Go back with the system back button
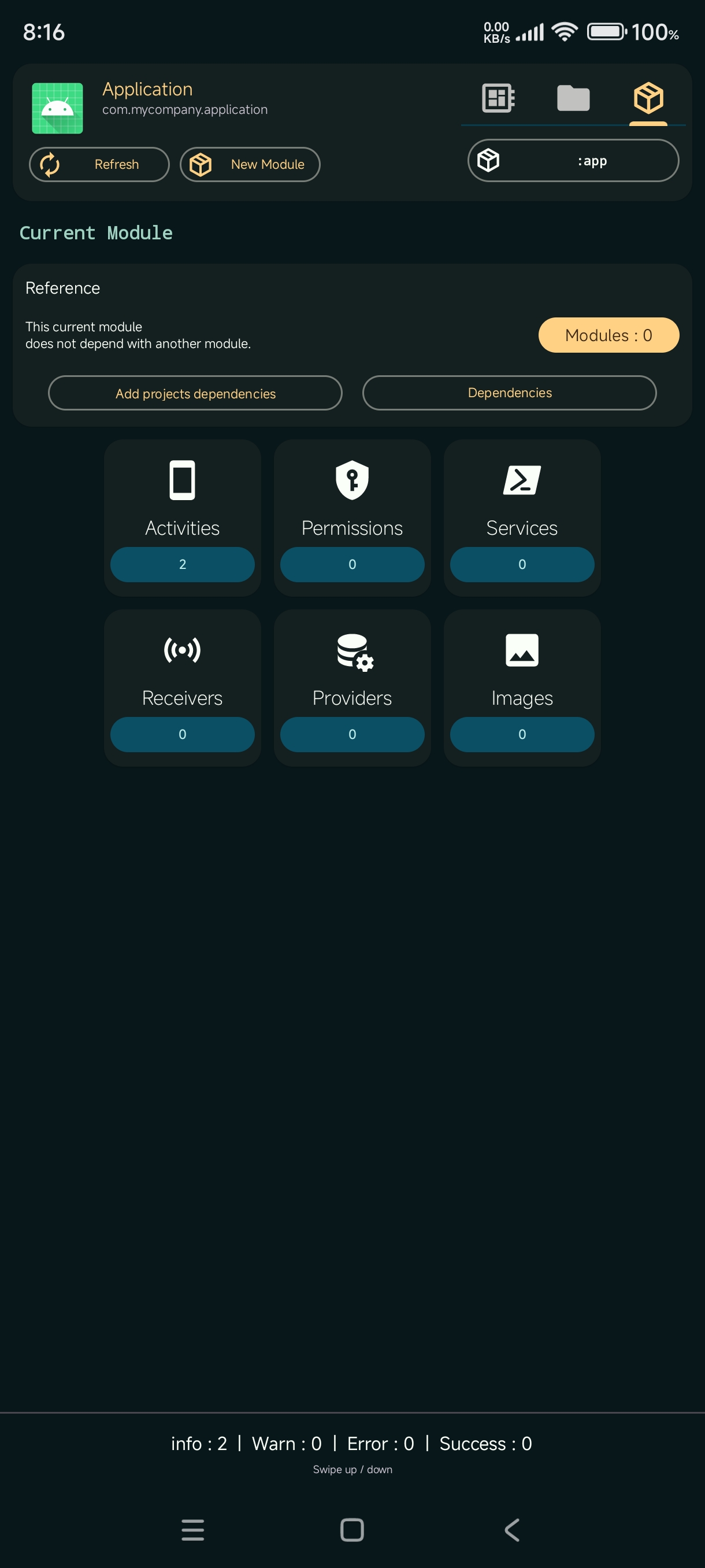The height and width of the screenshot is (1568, 705). click(x=512, y=1530)
